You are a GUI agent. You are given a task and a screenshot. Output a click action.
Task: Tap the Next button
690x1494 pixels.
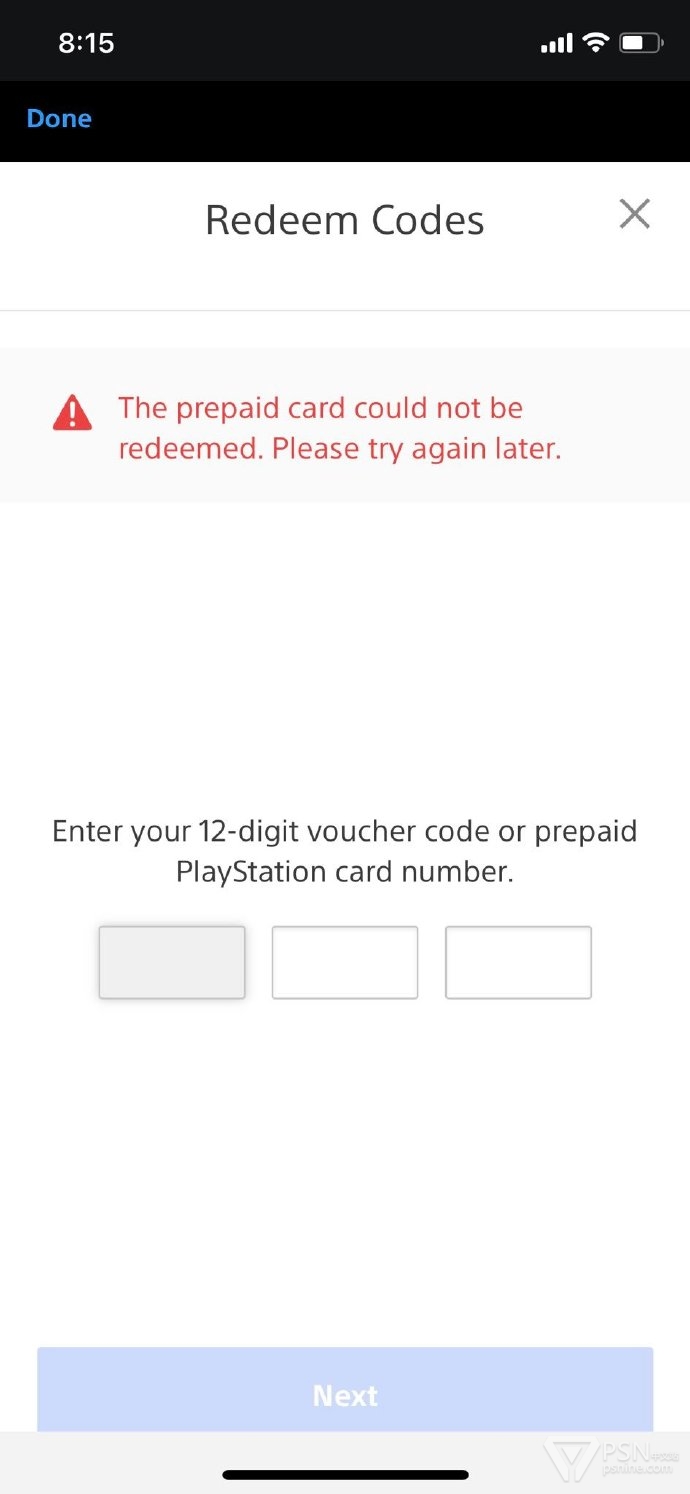(x=345, y=1394)
